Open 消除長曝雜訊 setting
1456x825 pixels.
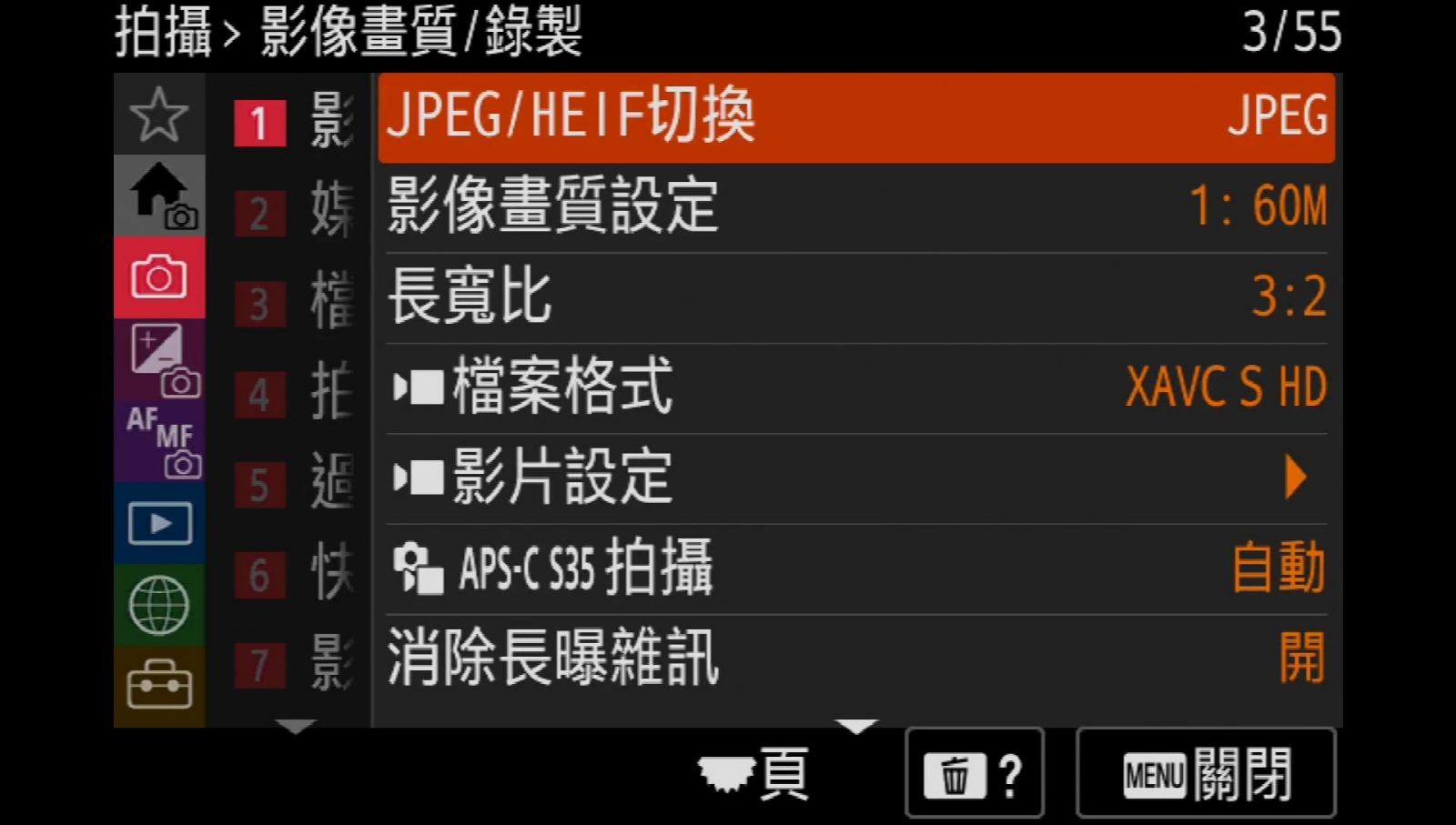point(855,658)
